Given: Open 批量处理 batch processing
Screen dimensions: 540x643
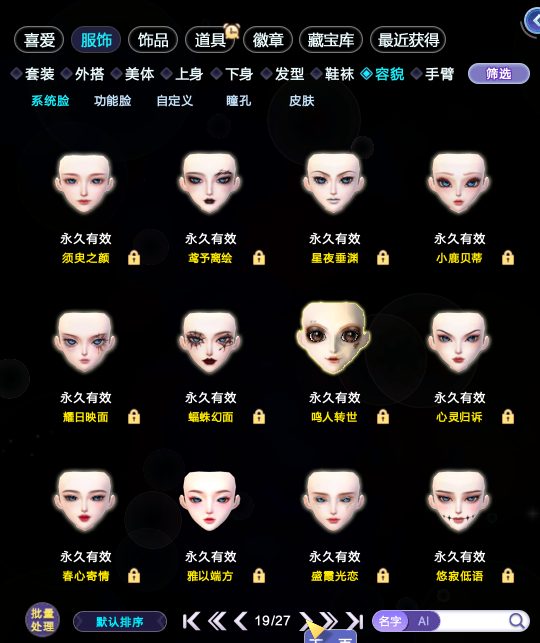Looking at the screenshot, I should [x=42, y=620].
